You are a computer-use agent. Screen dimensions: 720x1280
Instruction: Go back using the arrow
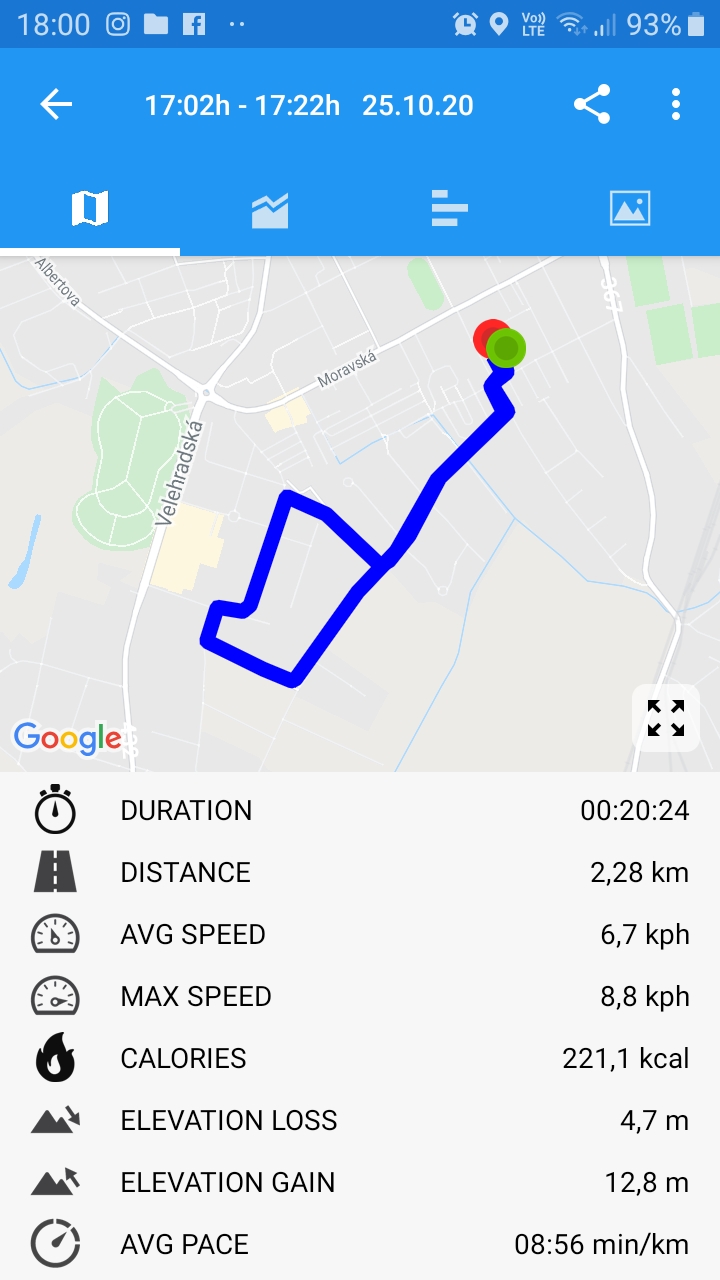tap(56, 105)
